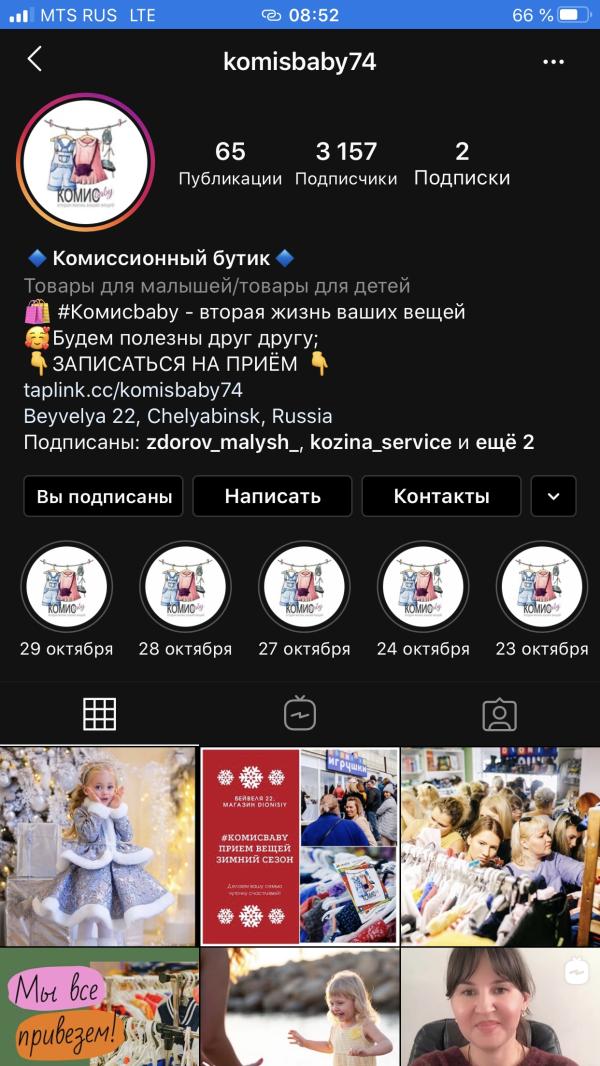Image resolution: width=600 pixels, height=1066 pixels.
Task: Open the 28 октября story highlight
Action: (185, 587)
